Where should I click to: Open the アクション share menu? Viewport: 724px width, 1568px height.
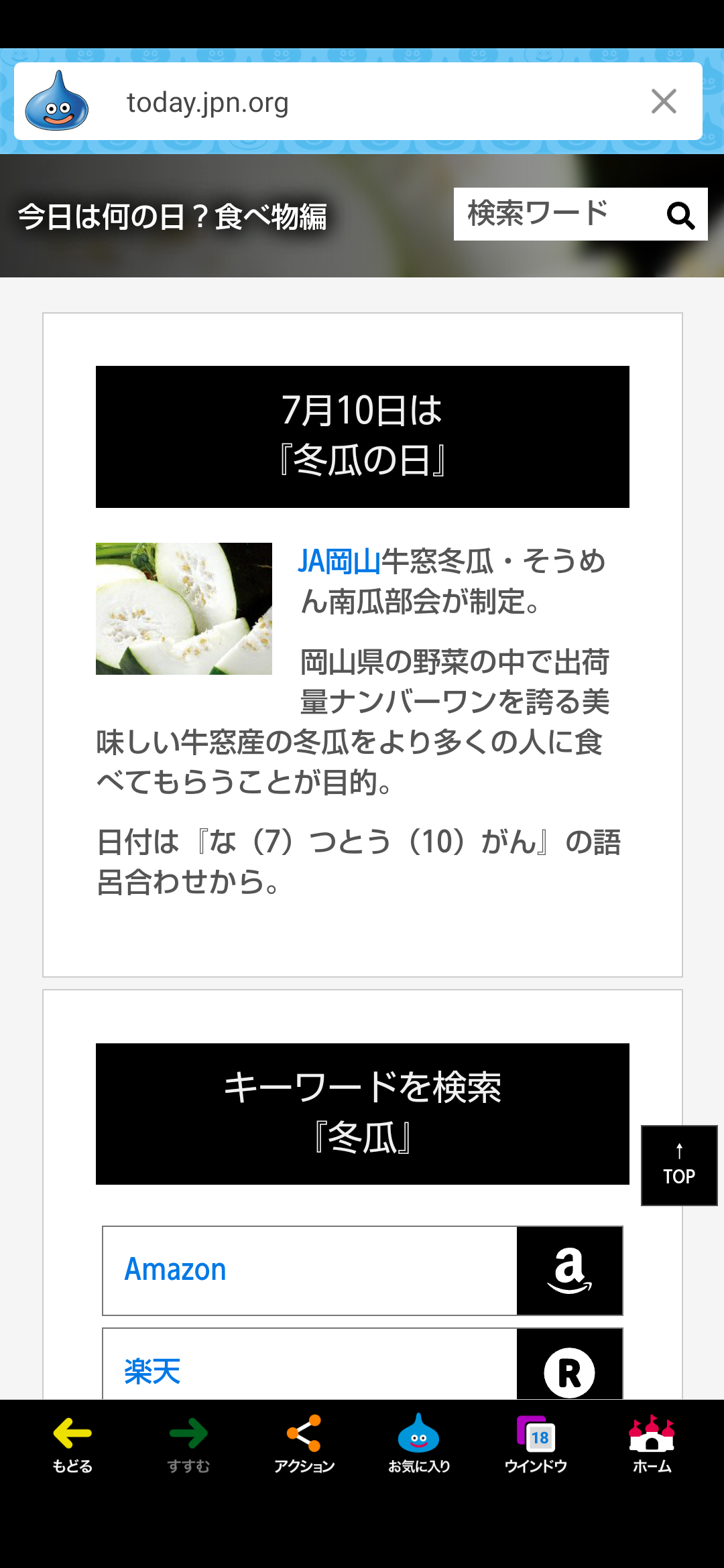pos(304,1444)
